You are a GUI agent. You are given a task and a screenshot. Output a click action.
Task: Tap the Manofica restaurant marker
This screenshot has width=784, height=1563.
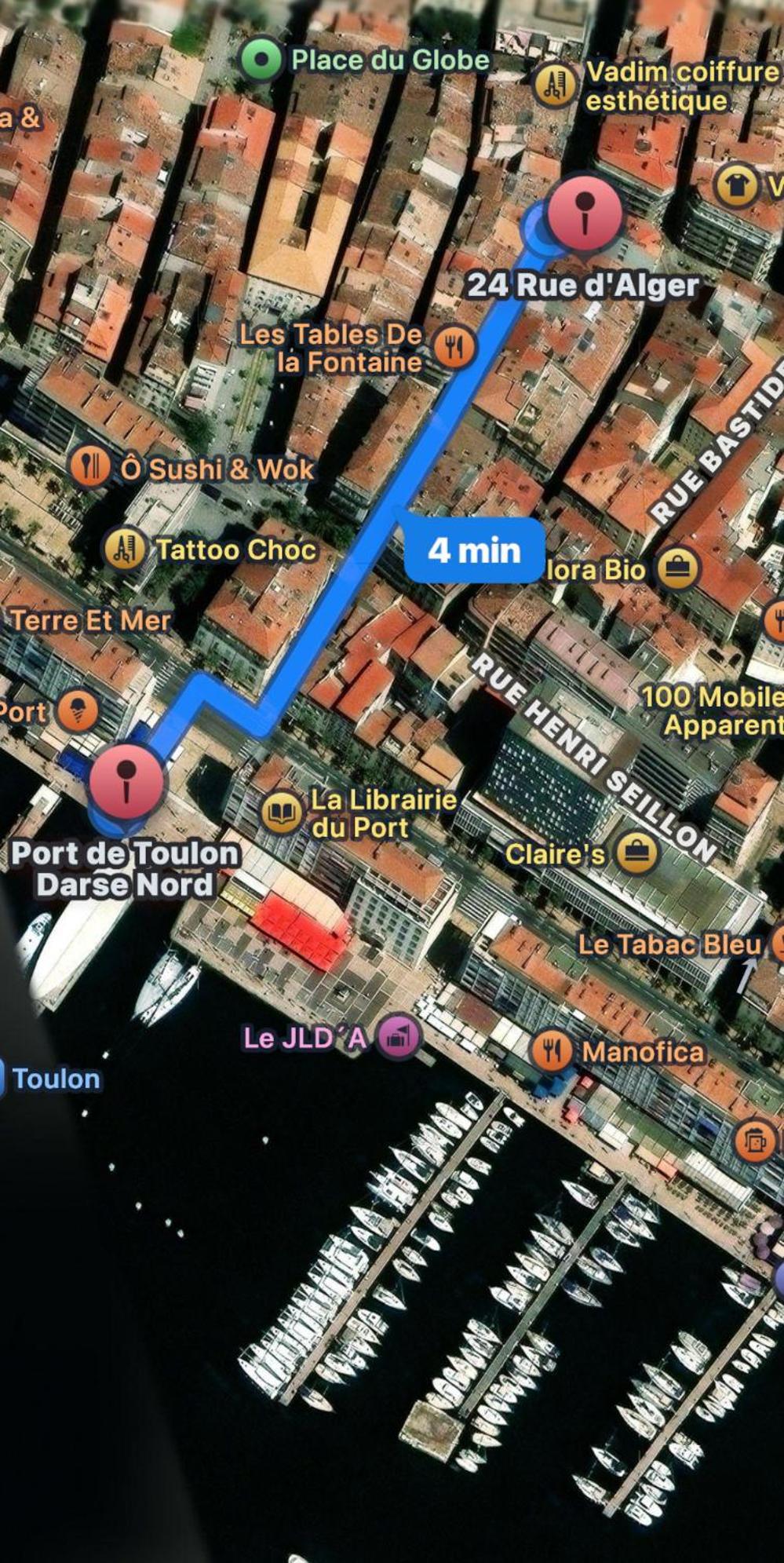(552, 1050)
